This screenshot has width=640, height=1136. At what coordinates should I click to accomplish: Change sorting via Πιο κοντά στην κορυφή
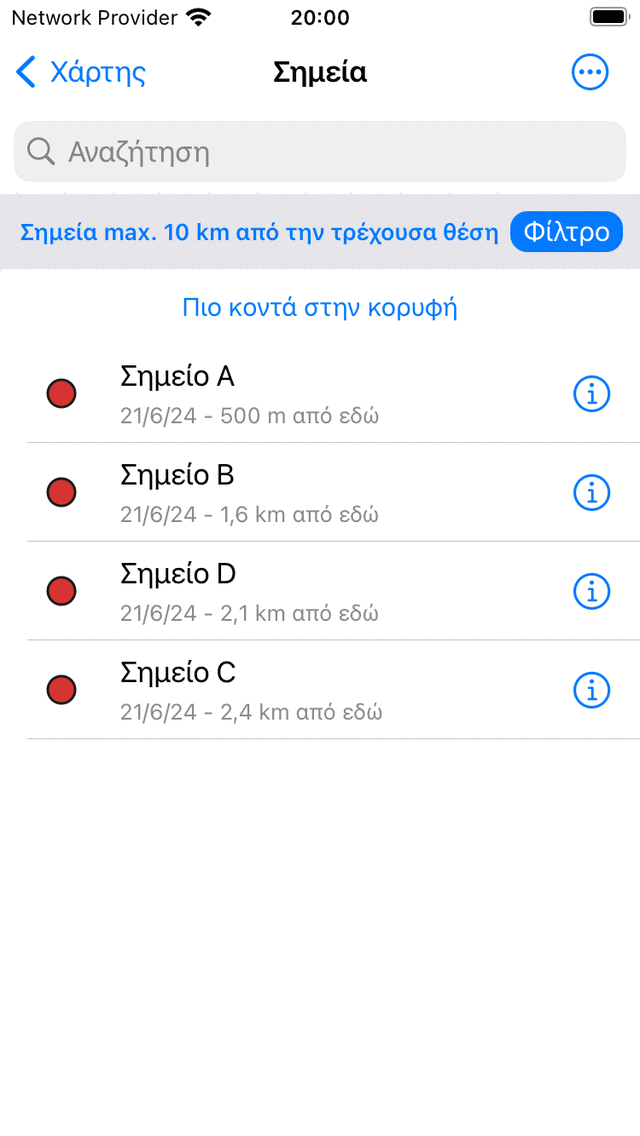[320, 307]
